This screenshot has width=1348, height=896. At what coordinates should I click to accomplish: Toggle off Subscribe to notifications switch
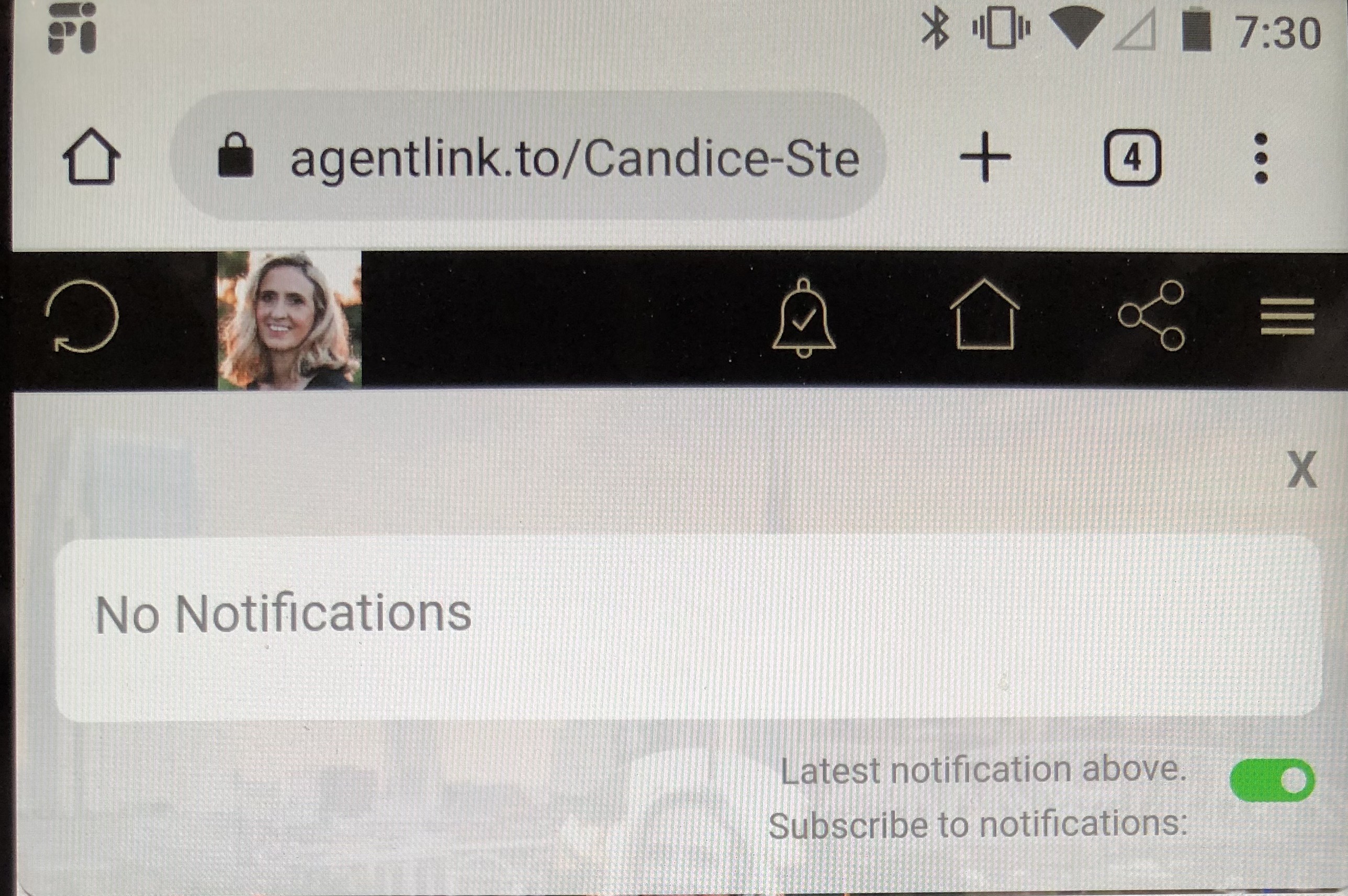(x=1272, y=780)
